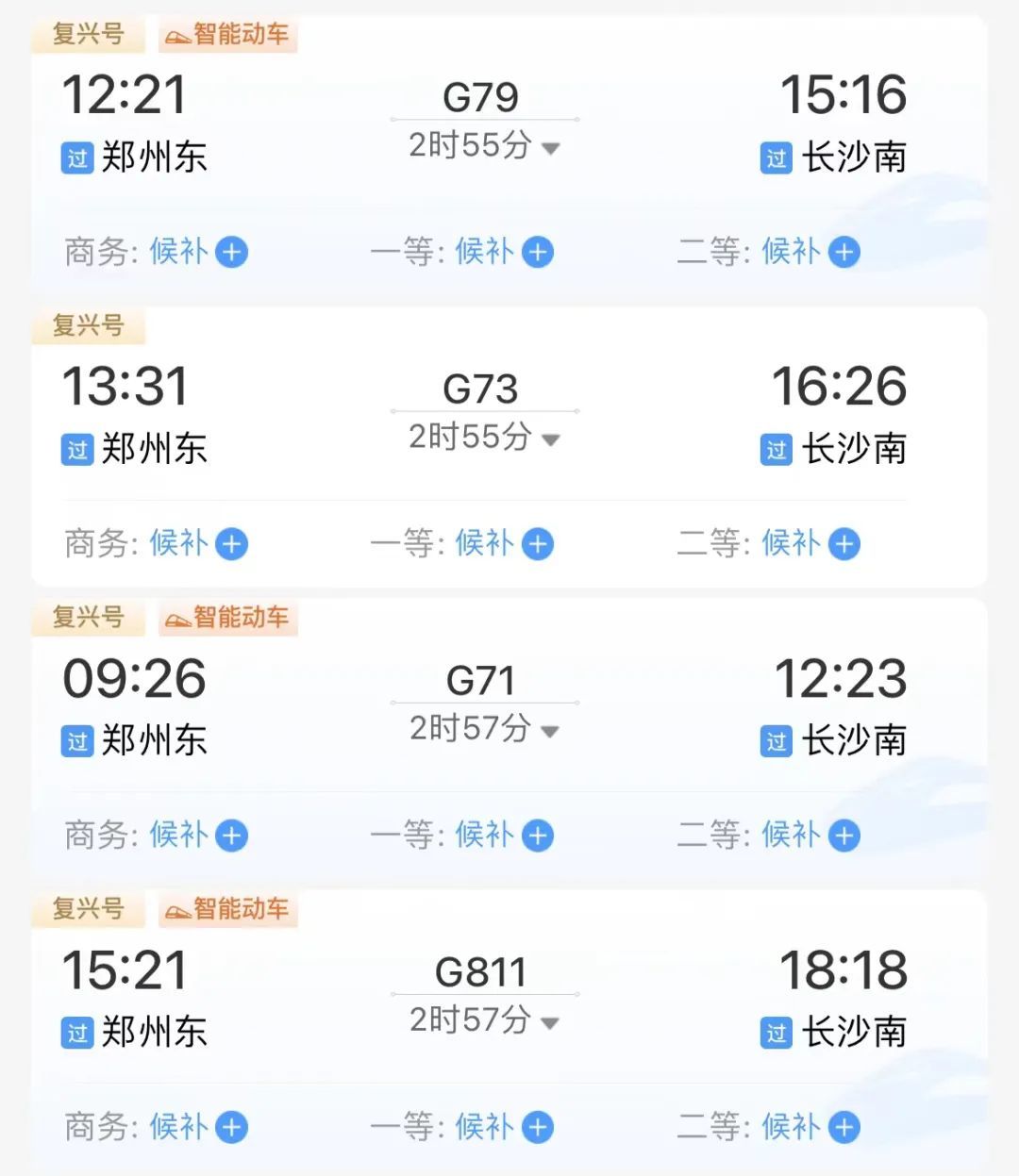
Task: Add G73 business class waitlist
Action: tap(231, 544)
